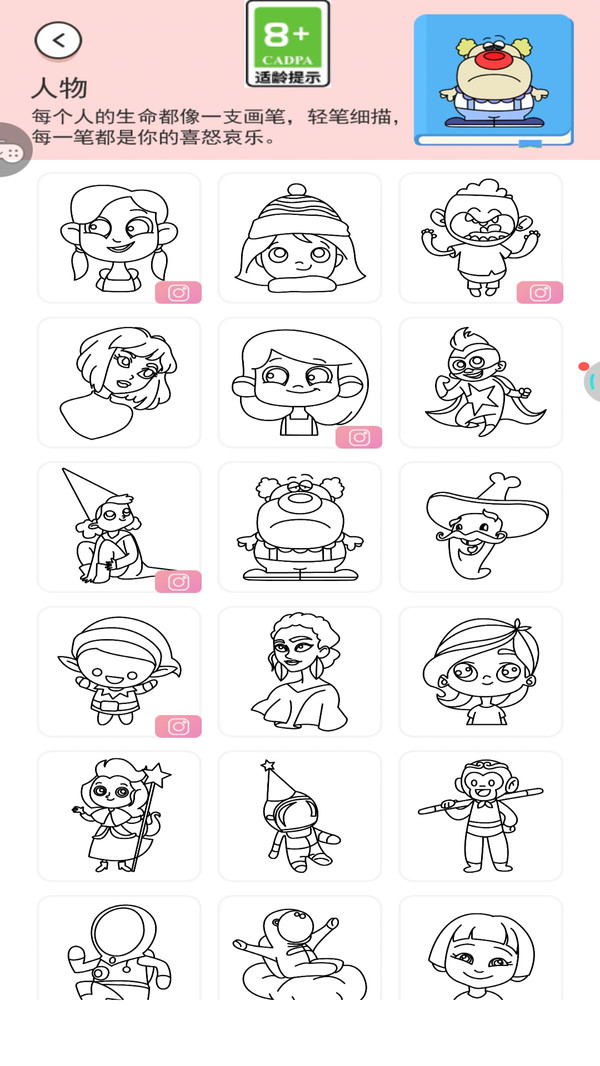Choose the girl with bob haircut drawing
This screenshot has height=1066, width=600.
pos(481,950)
